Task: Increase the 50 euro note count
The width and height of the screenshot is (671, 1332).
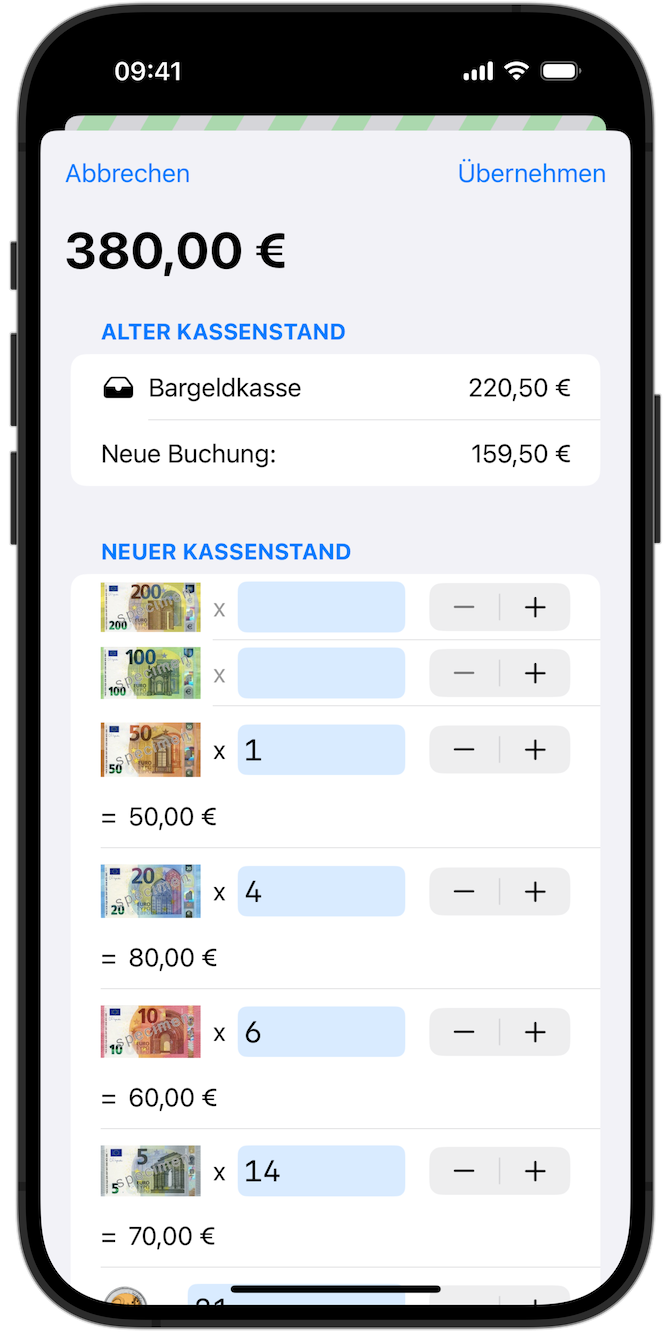Action: (535, 750)
